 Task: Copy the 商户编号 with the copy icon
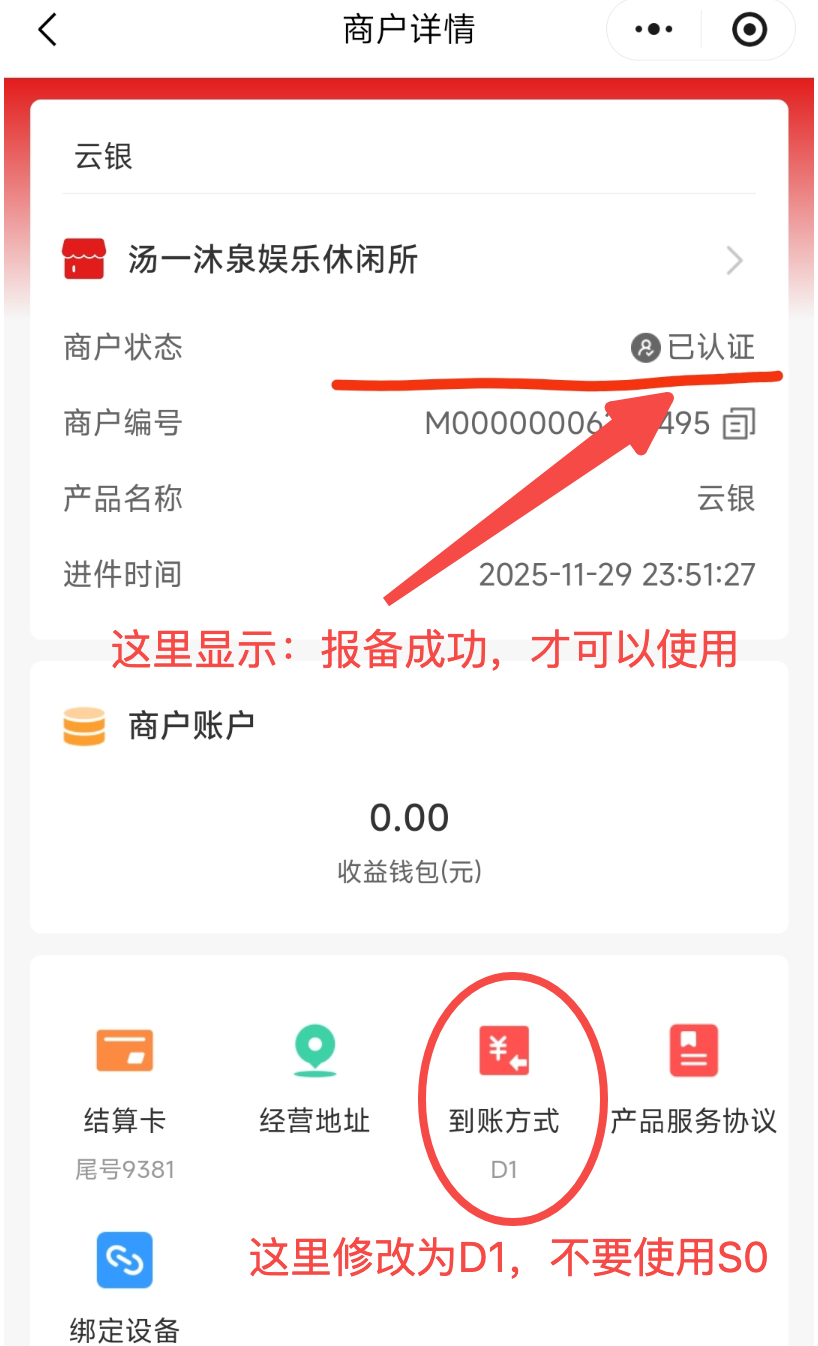click(739, 423)
